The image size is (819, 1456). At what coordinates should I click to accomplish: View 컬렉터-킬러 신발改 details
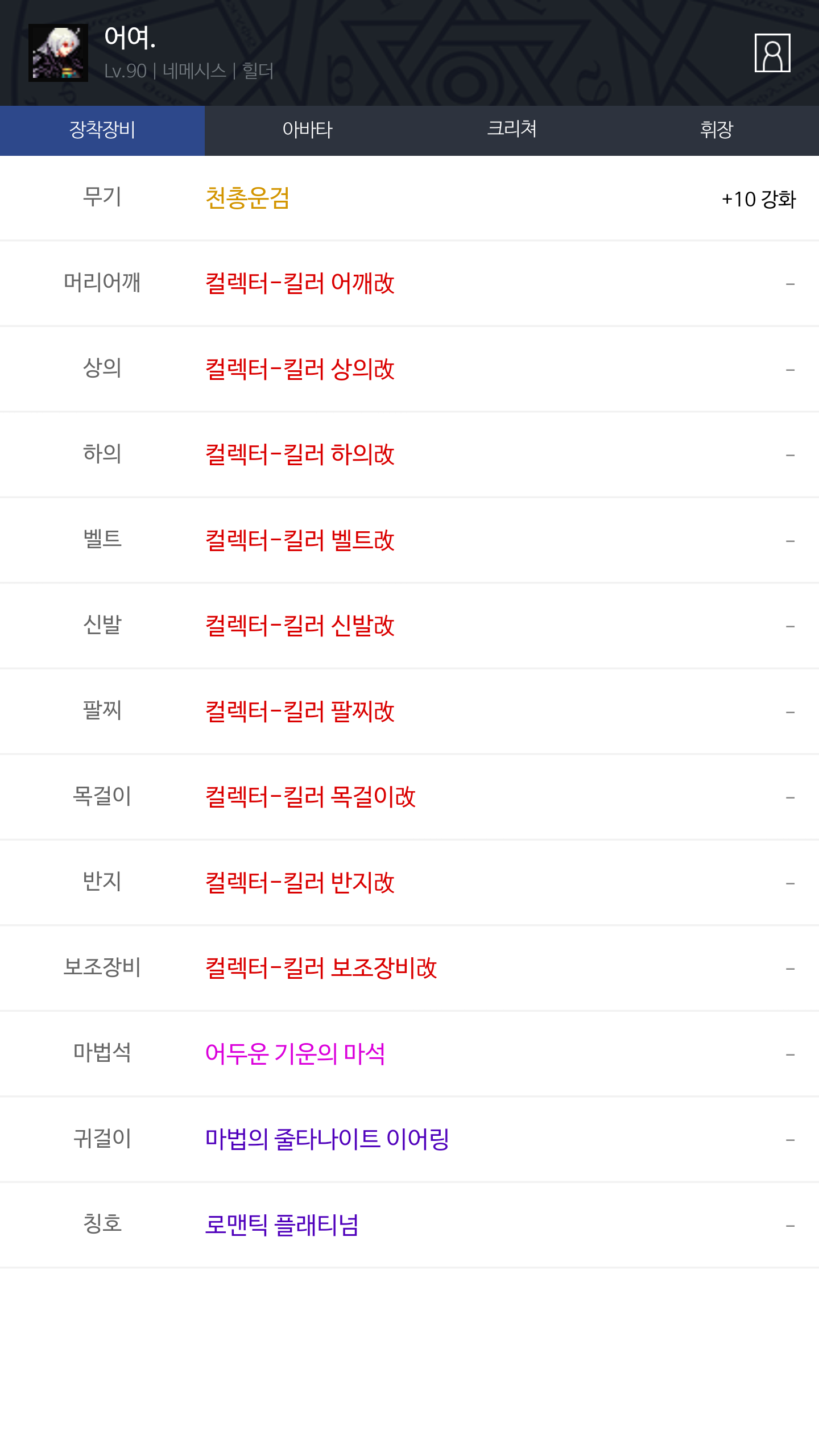(x=409, y=626)
